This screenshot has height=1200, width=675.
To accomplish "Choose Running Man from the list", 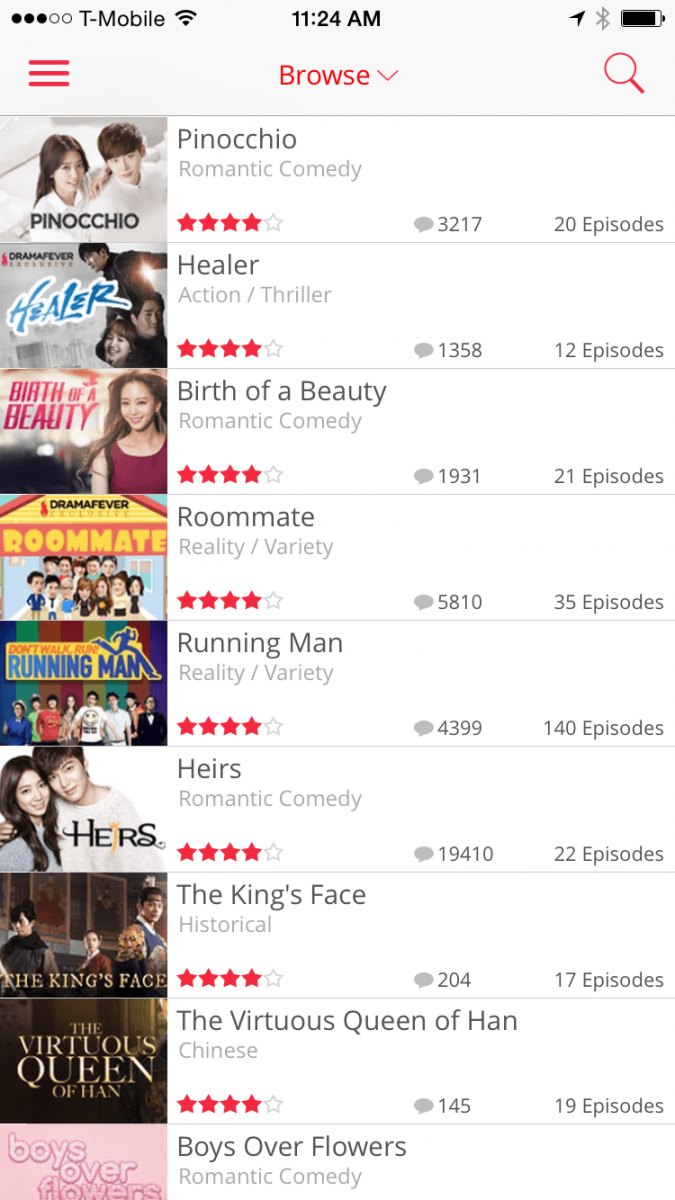I will [x=337, y=683].
